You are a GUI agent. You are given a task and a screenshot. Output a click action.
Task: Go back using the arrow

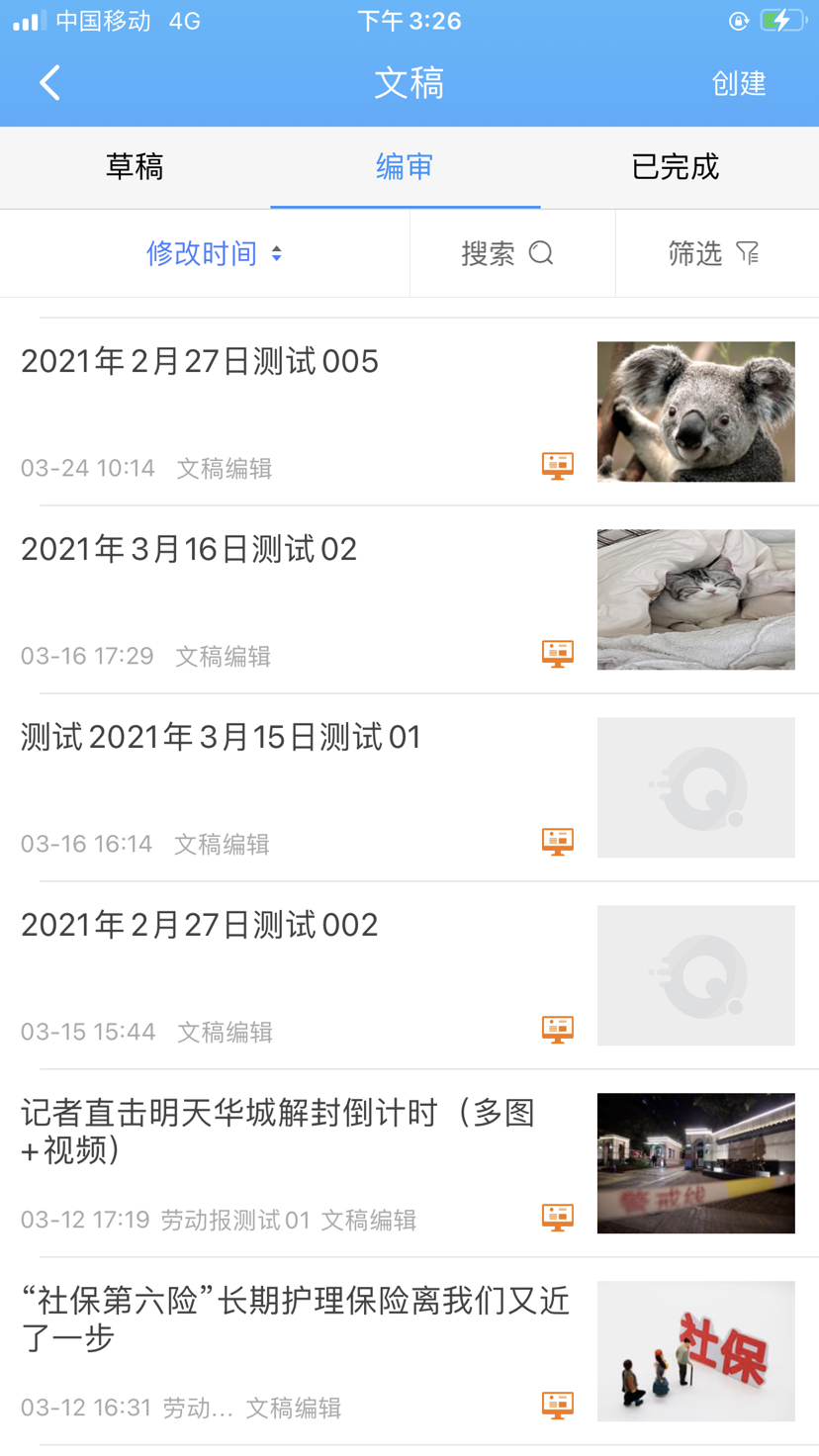point(50,83)
